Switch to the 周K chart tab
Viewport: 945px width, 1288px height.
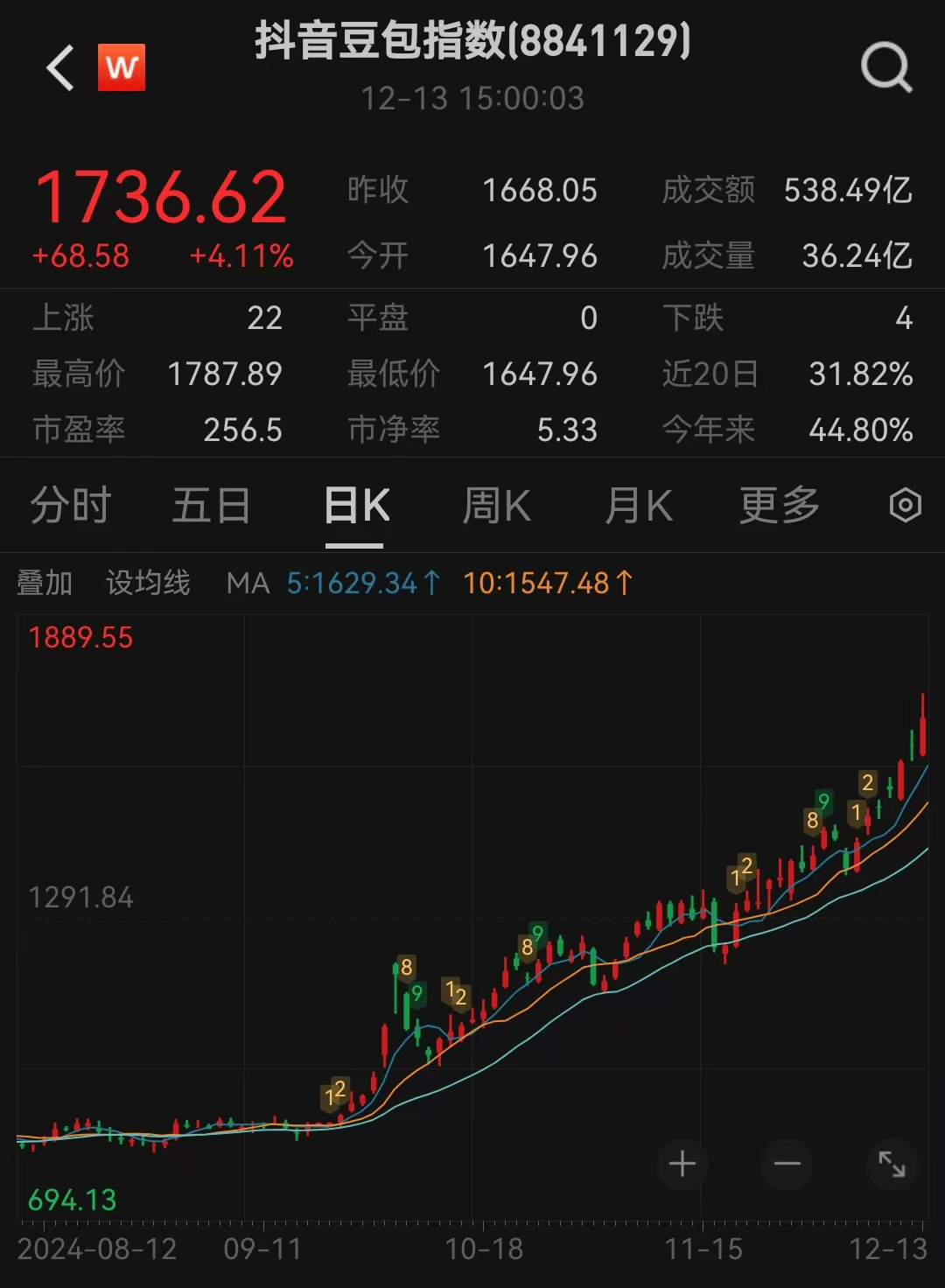pos(496,506)
